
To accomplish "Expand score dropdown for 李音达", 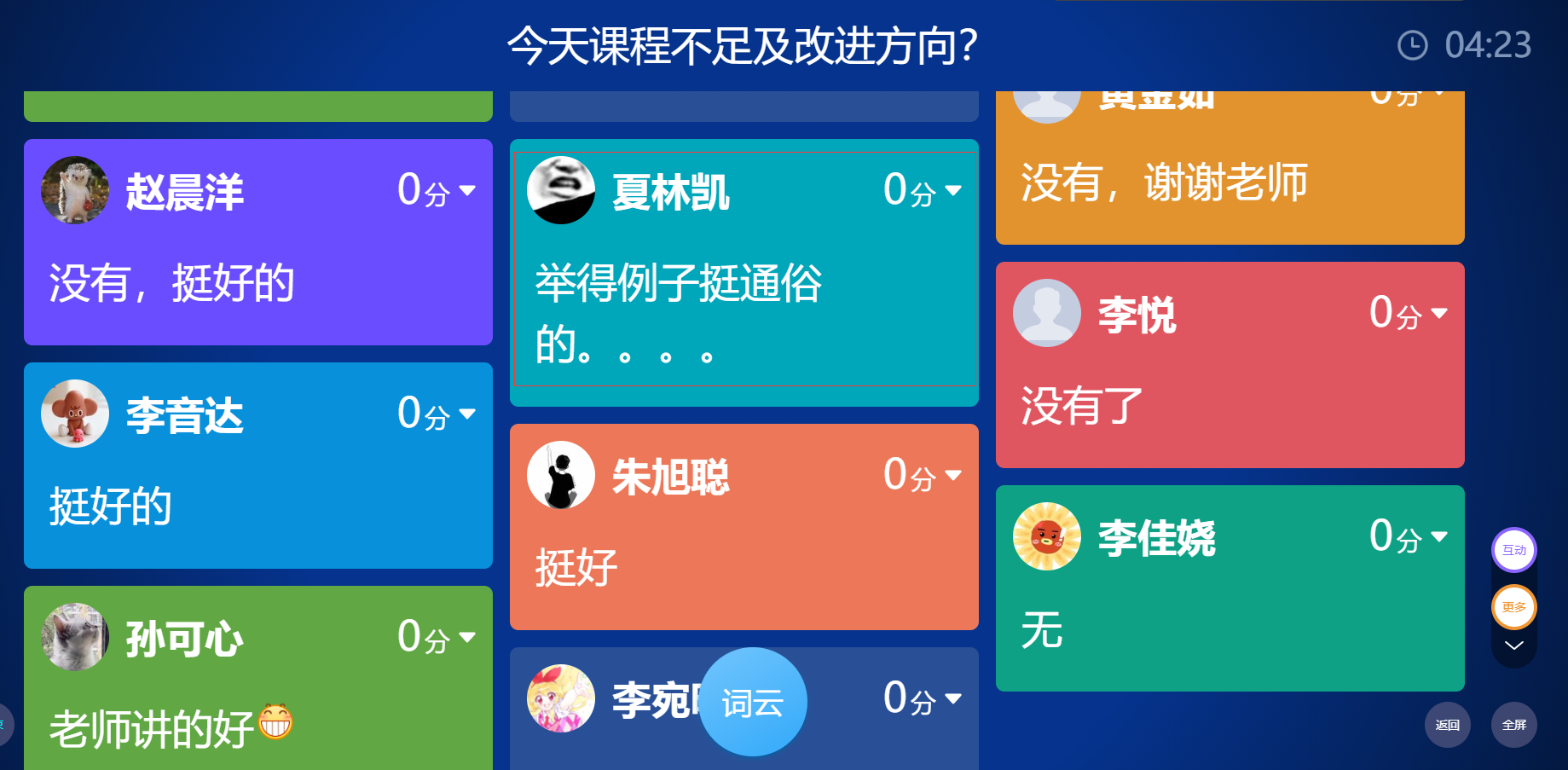I will [x=466, y=414].
